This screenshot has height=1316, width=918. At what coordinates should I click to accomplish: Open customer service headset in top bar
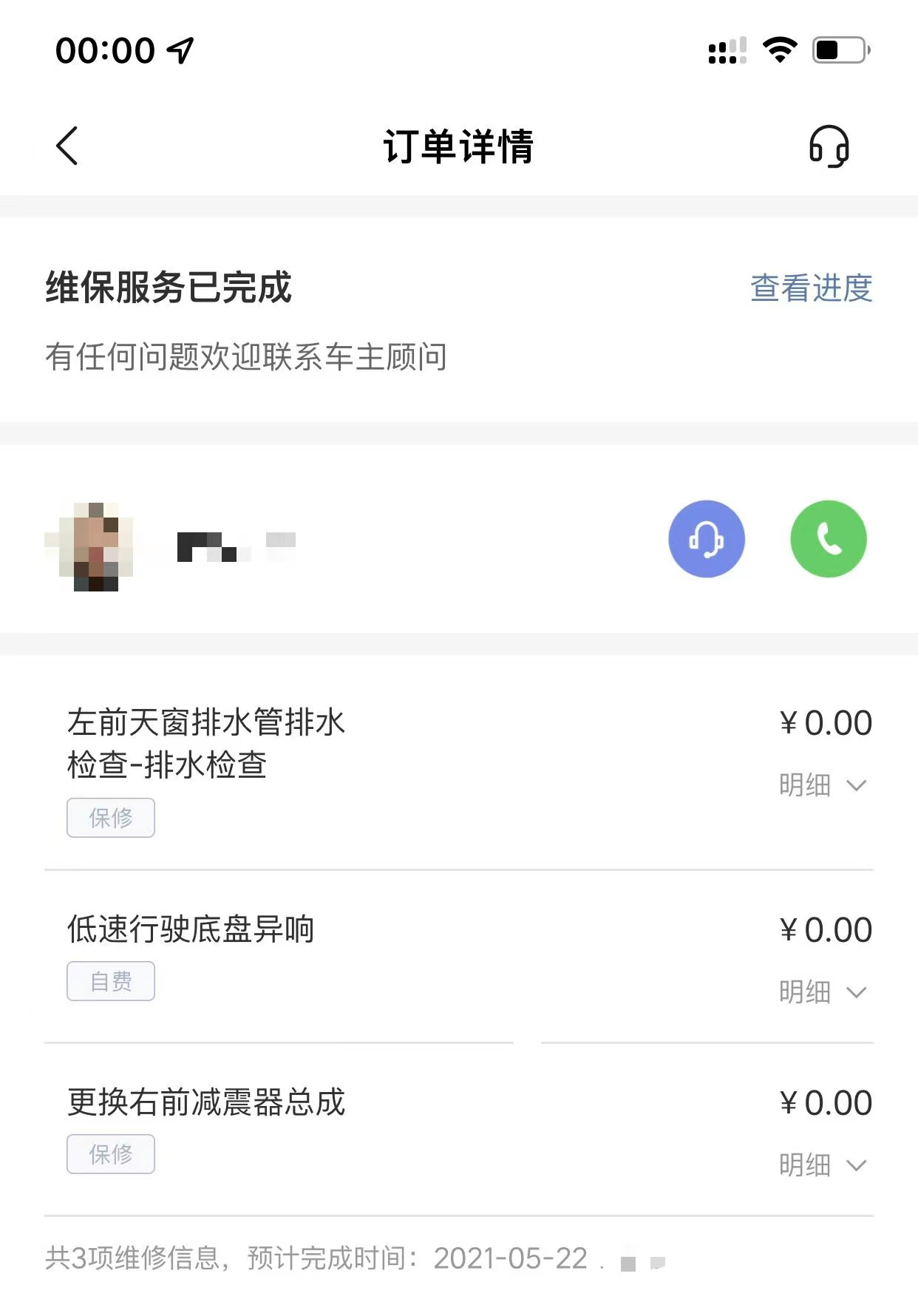[829, 146]
